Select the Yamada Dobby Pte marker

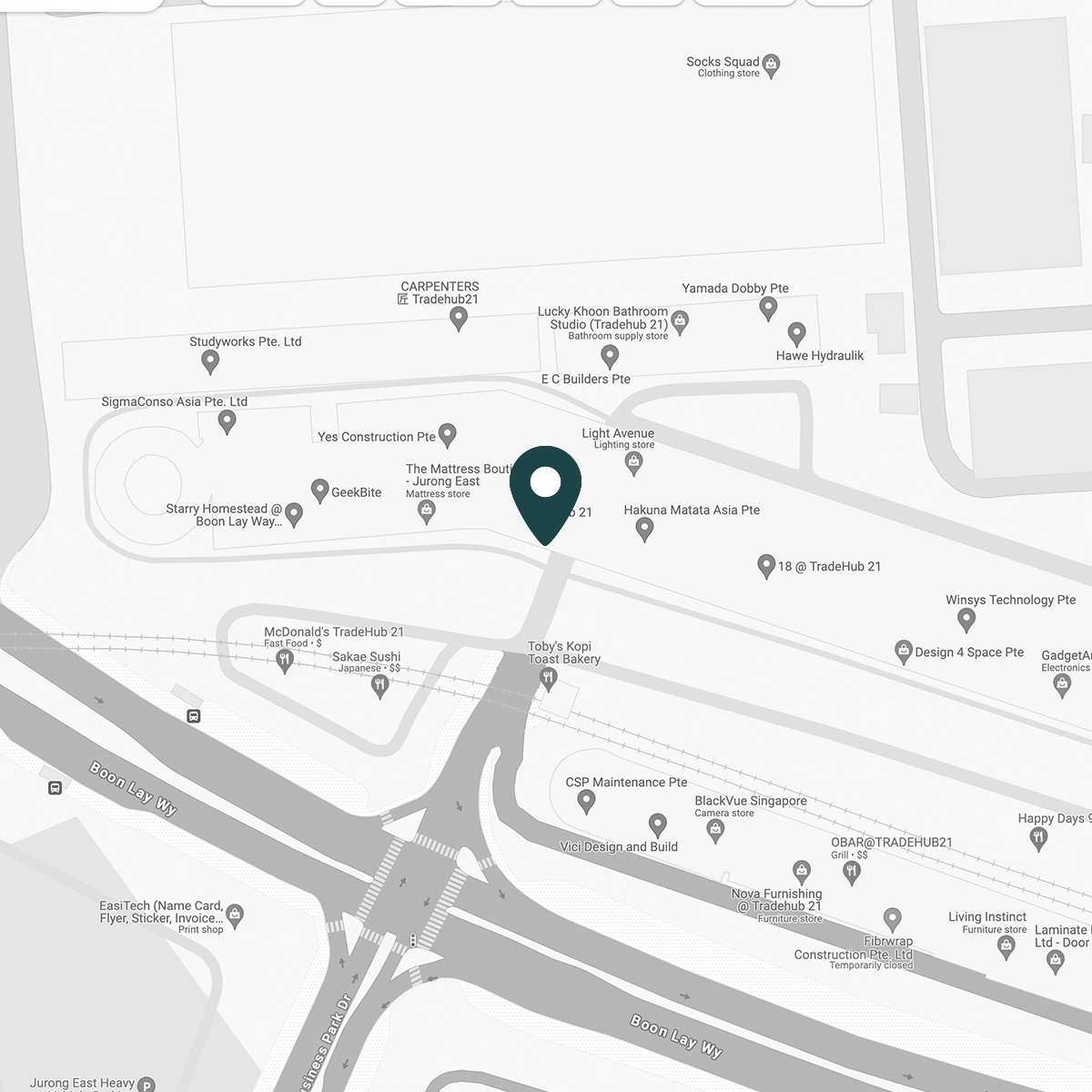click(x=768, y=308)
